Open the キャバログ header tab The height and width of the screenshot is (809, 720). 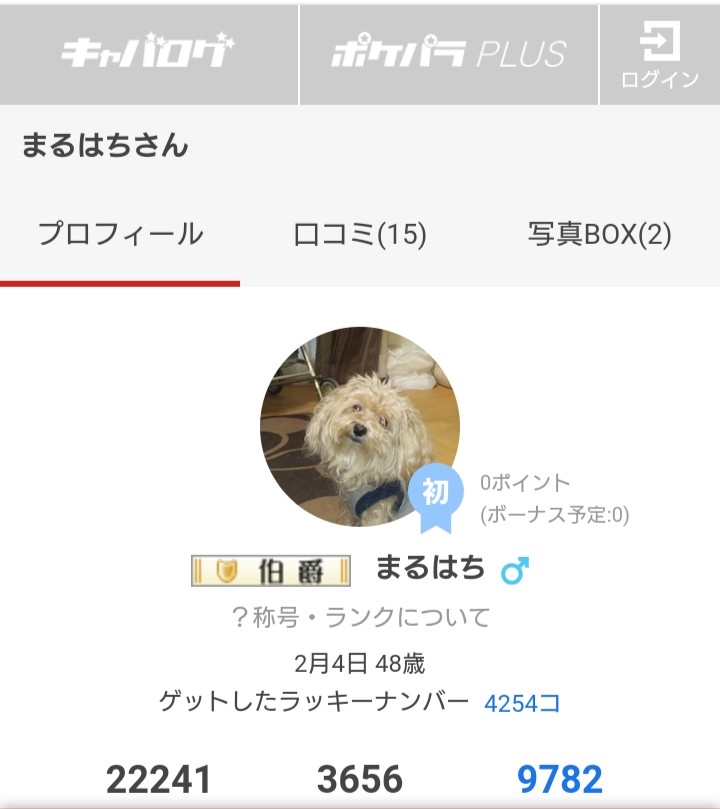pyautogui.click(x=149, y=54)
